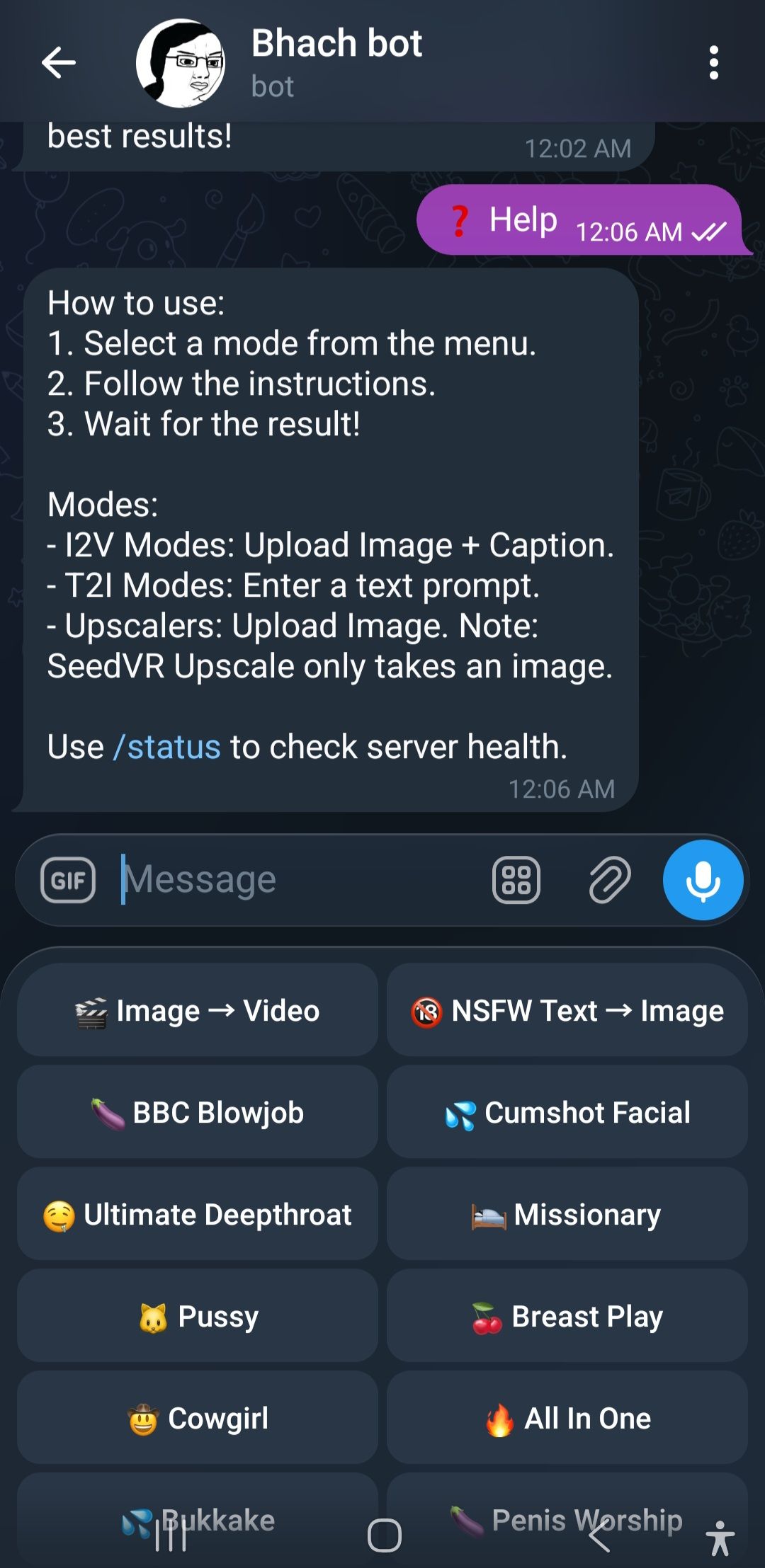Select the Missionary mode button

(567, 1214)
